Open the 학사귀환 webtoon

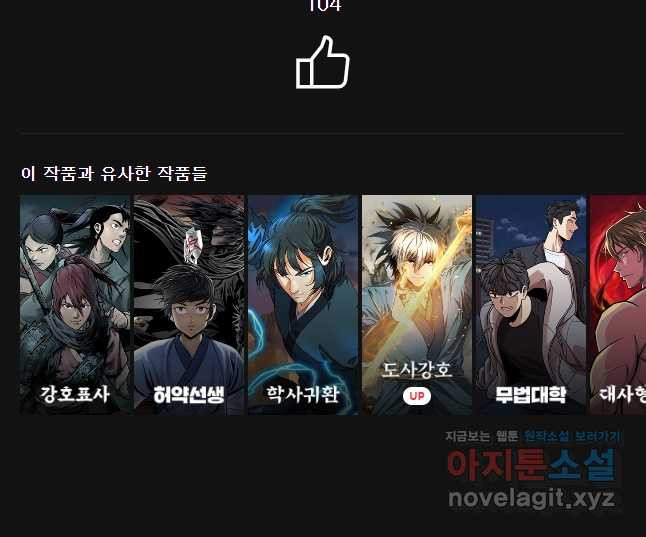(303, 305)
